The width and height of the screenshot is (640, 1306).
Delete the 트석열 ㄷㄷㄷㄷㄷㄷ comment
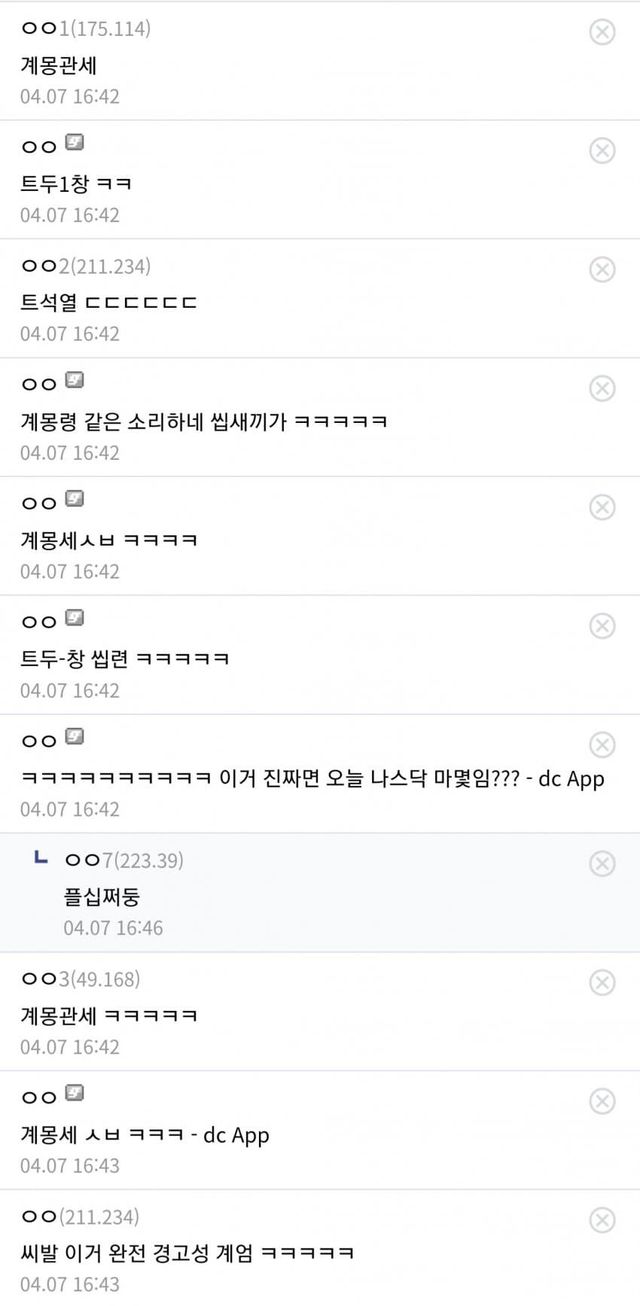coord(602,269)
